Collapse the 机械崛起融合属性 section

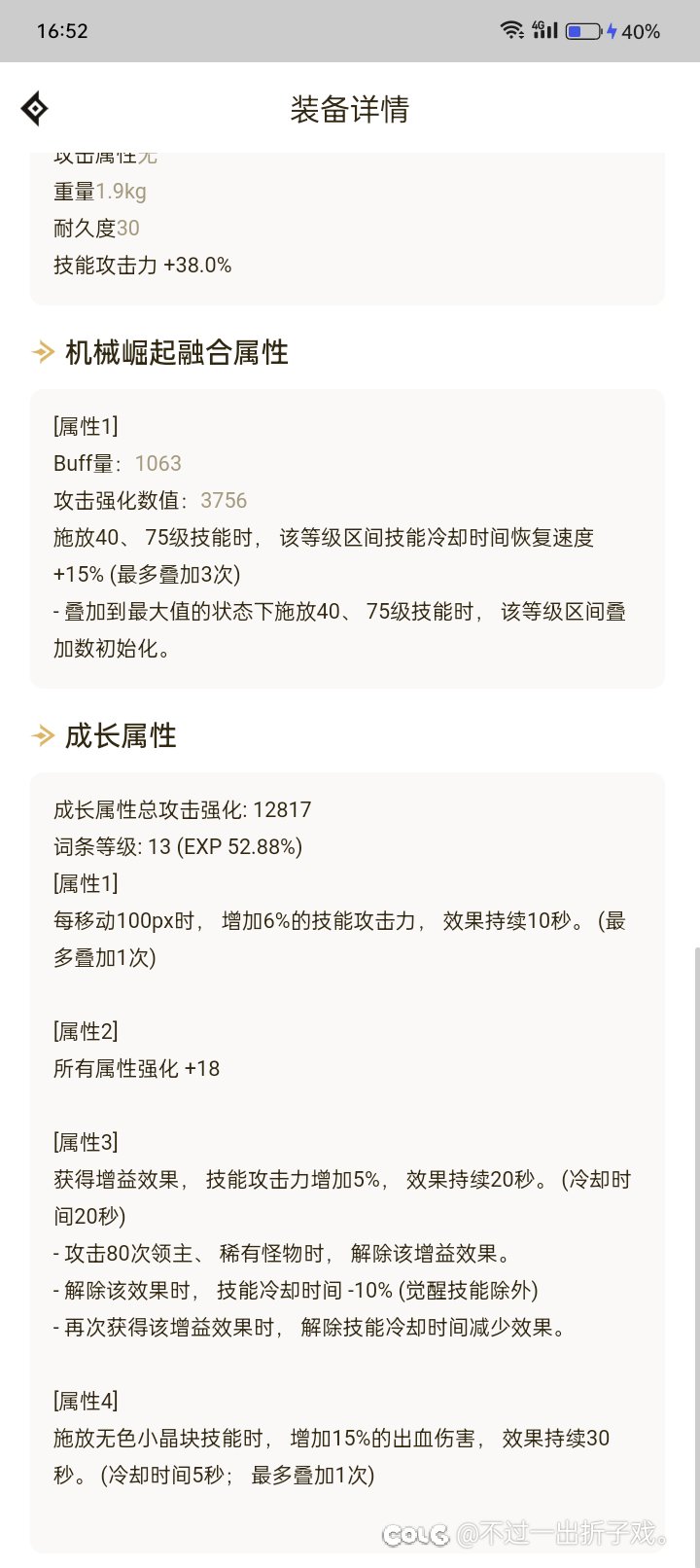175,353
